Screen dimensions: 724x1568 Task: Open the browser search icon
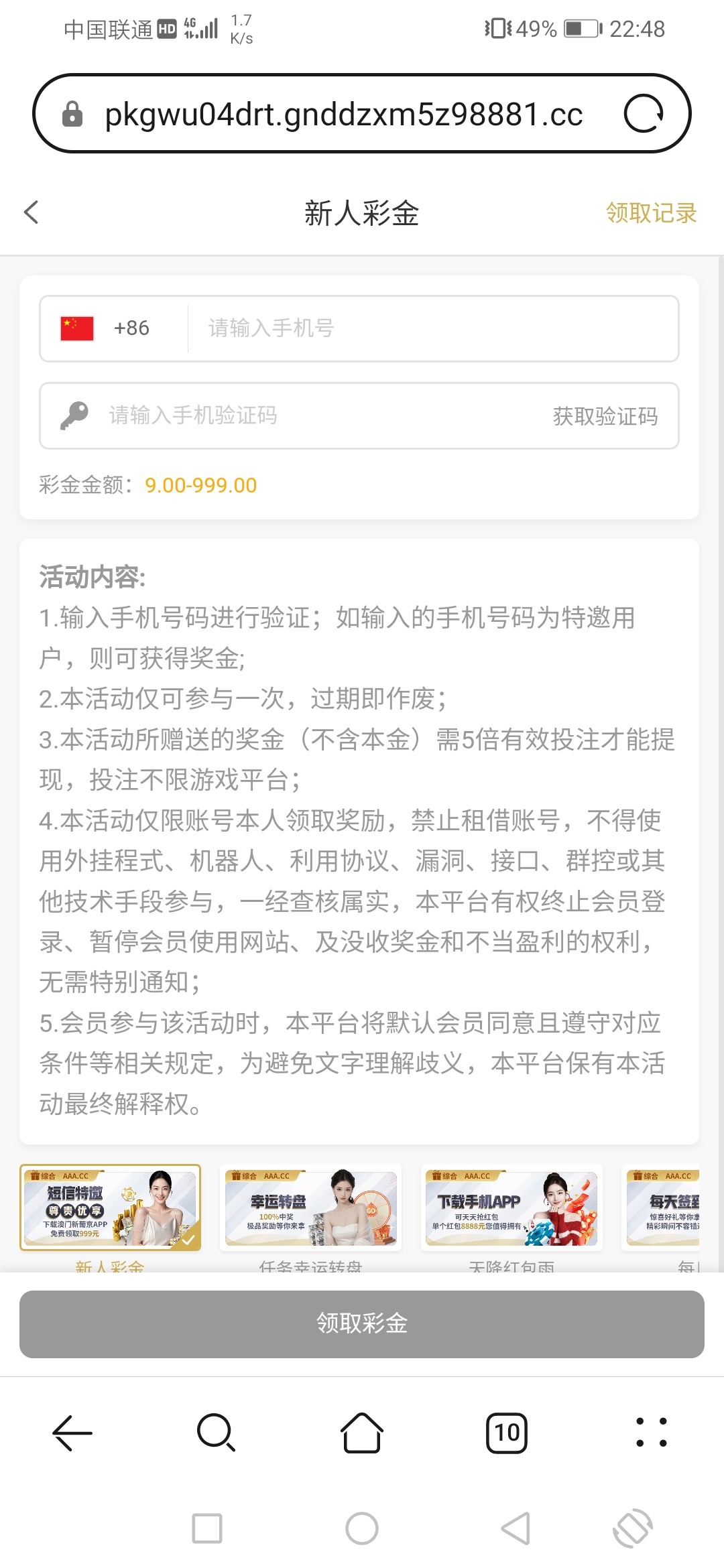click(216, 1433)
